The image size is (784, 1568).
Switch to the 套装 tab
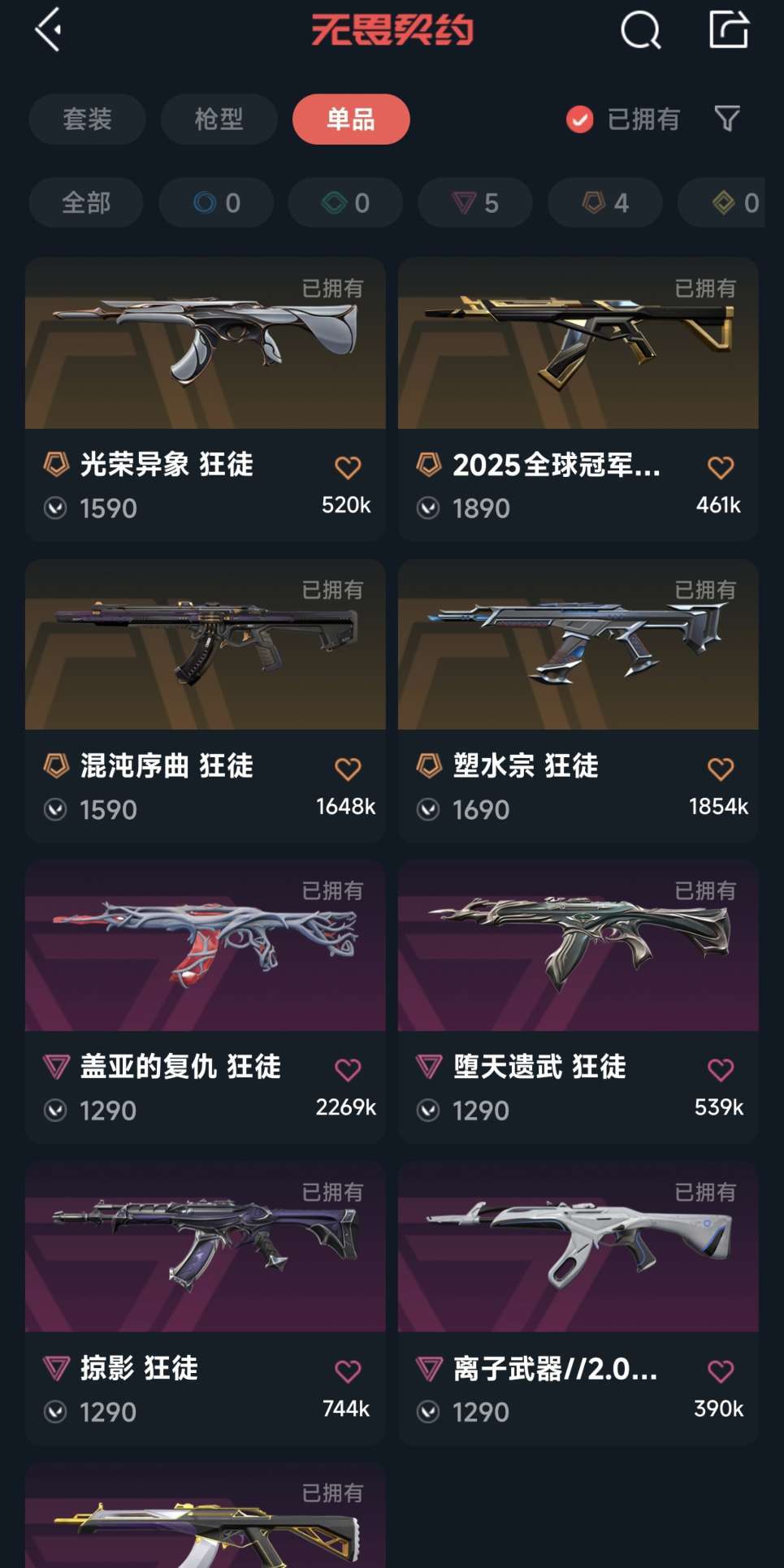[88, 119]
